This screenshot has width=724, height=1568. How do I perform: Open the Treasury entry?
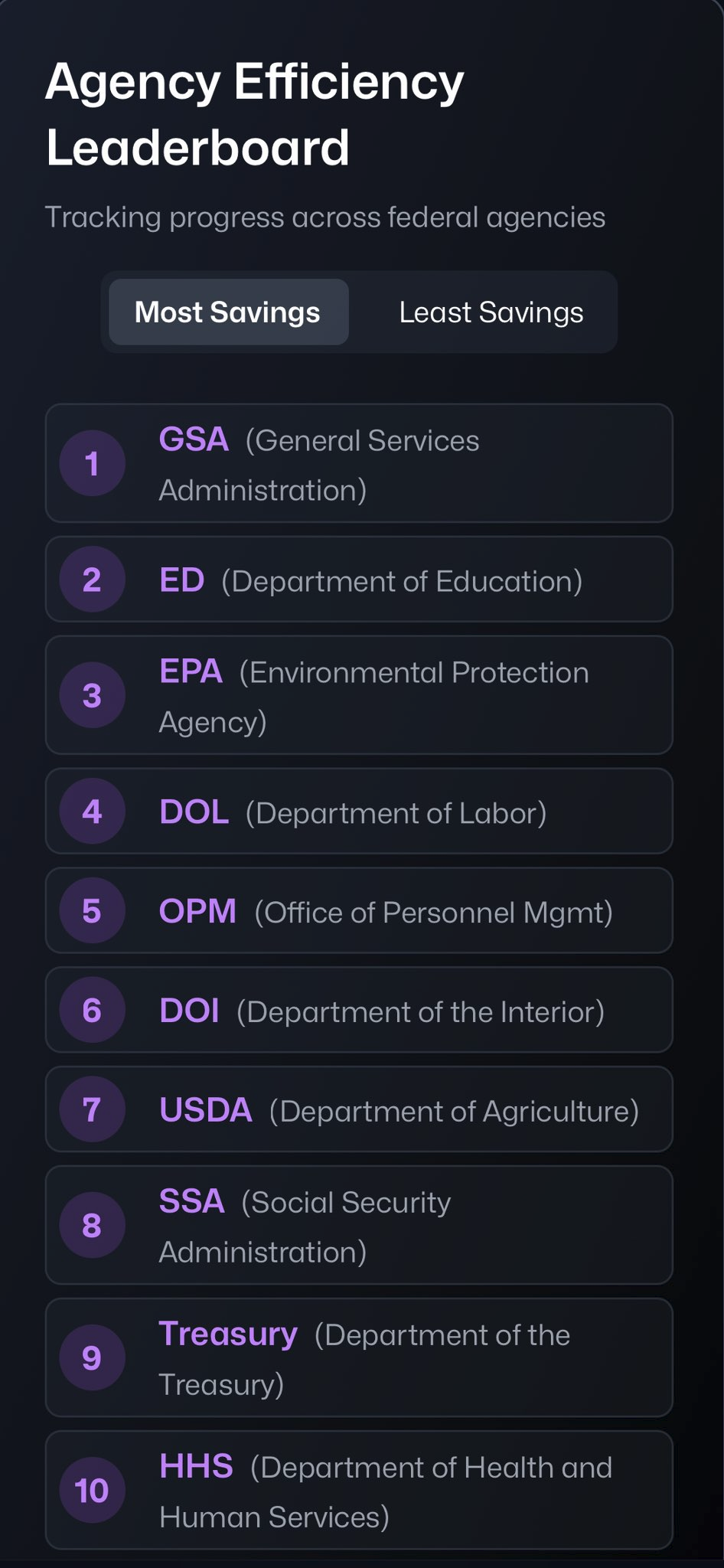[x=359, y=1357]
